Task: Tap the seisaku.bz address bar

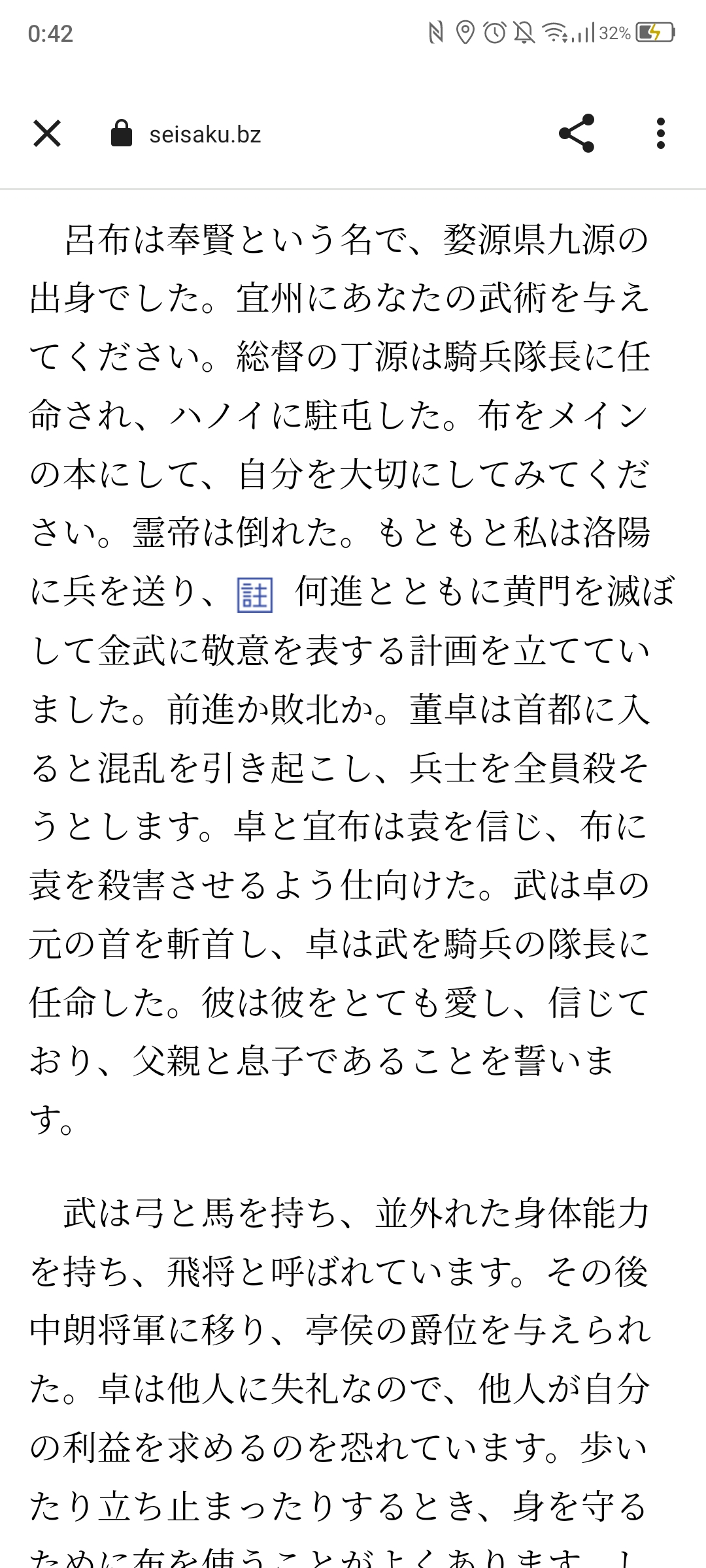Action: 205,135
